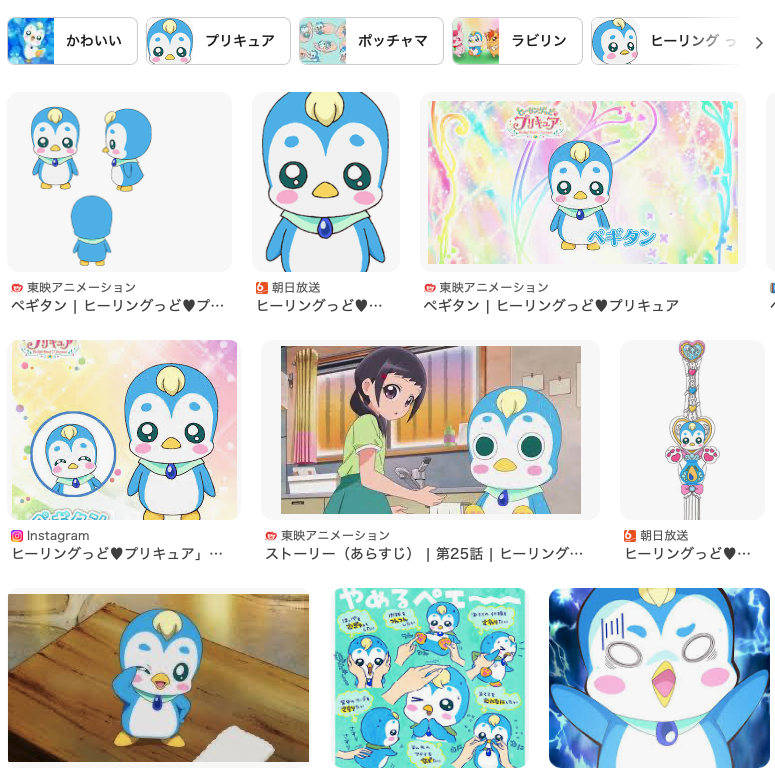The image size is (775, 777).
Task: Open the rainbow background ペギタン image
Action: [582, 182]
